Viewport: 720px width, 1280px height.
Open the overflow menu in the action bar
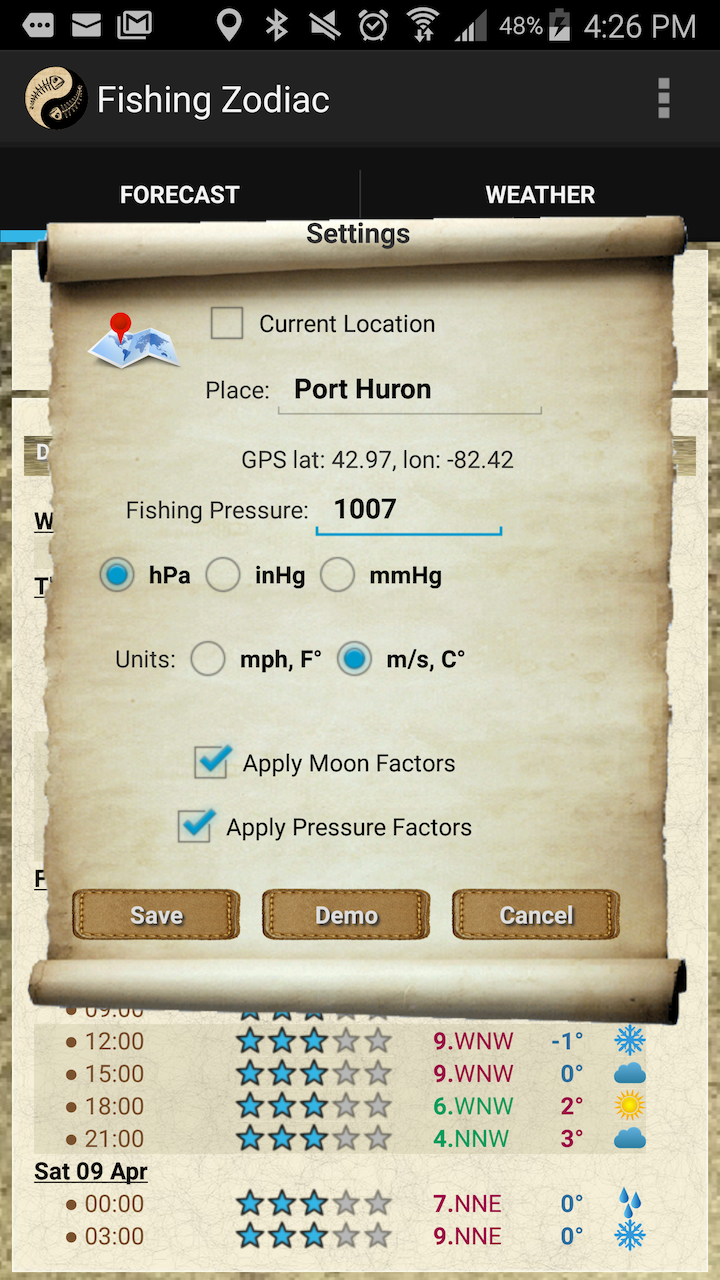pyautogui.click(x=663, y=99)
